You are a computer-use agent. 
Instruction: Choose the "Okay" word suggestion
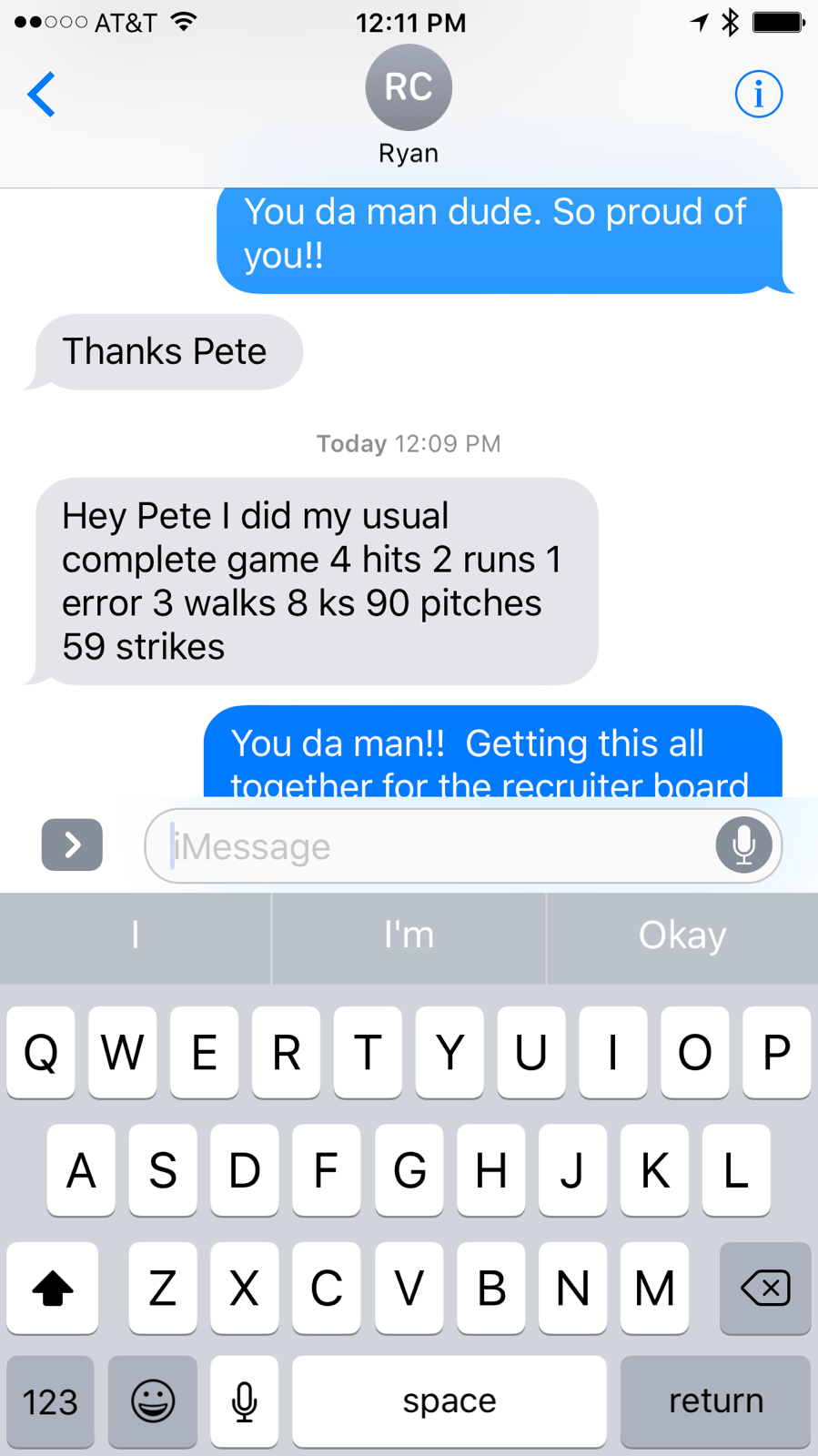point(682,935)
